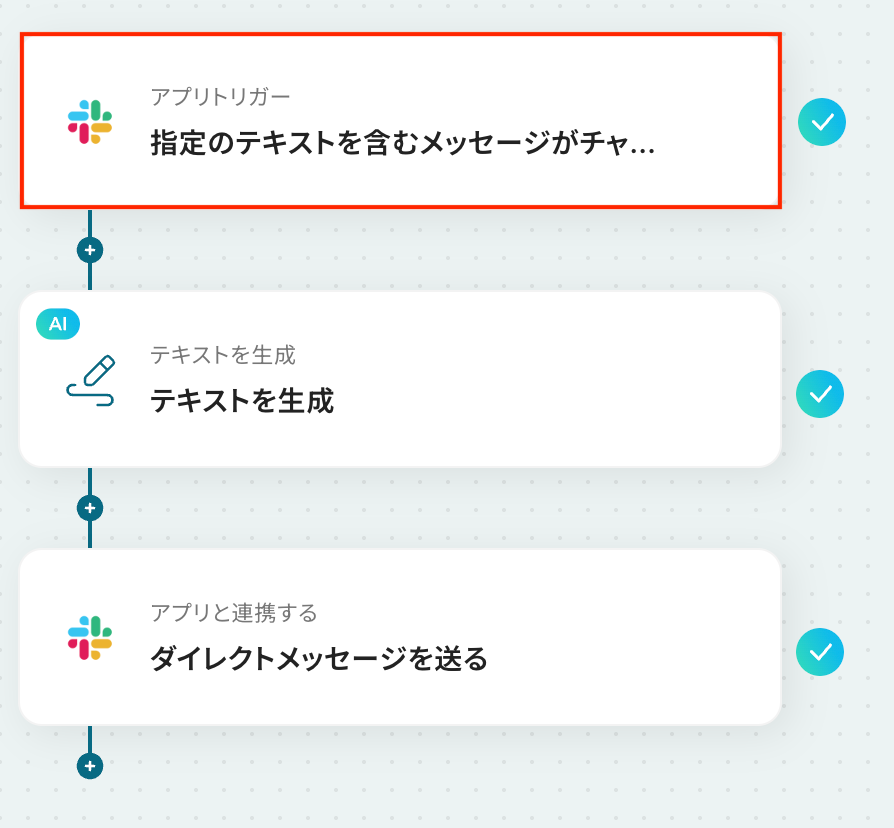Screen dimensions: 894x828
Task: Add a step below the テキストを生成 card
Action: point(90,508)
